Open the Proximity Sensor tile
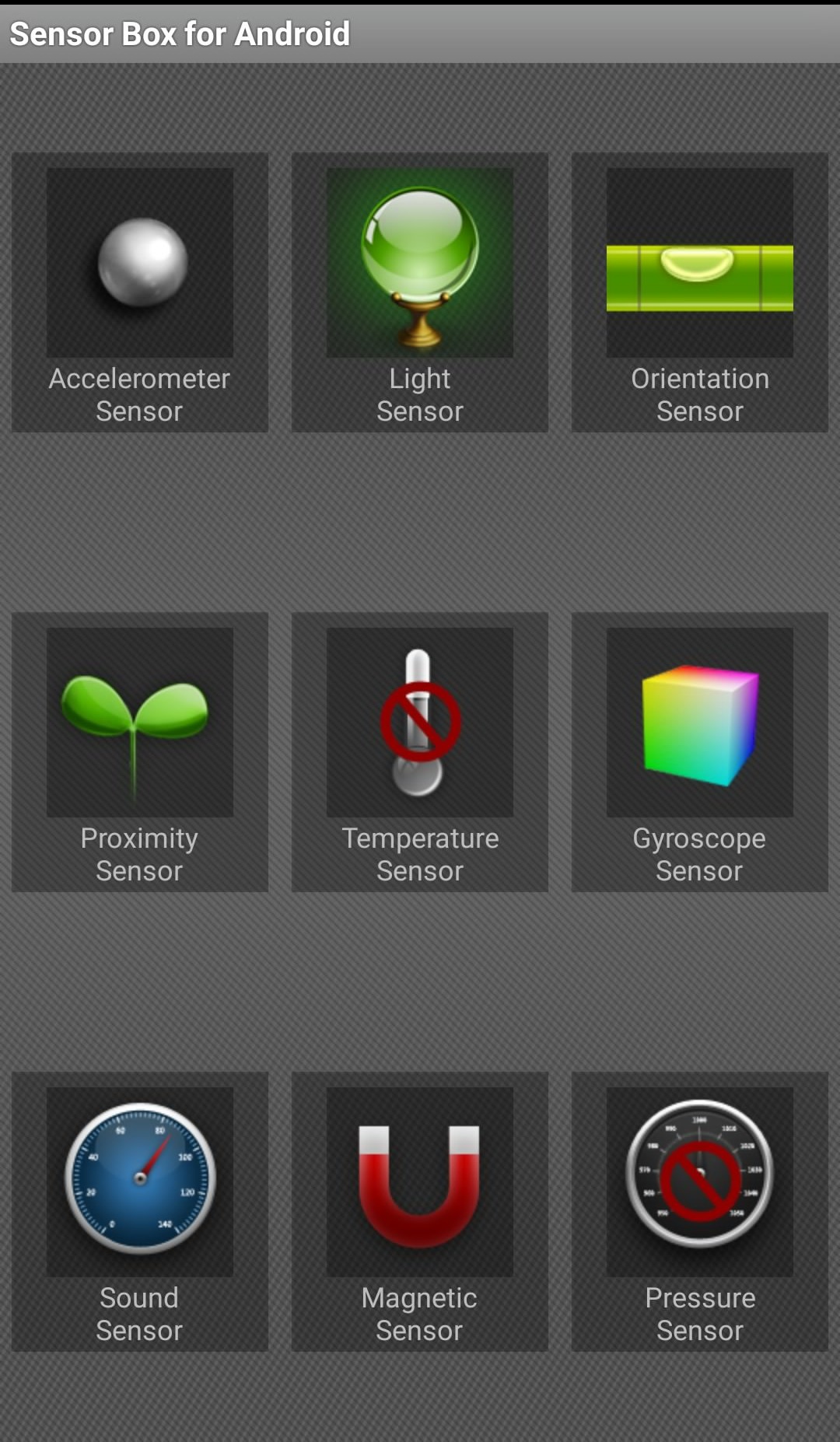840x1442 pixels. (140, 752)
